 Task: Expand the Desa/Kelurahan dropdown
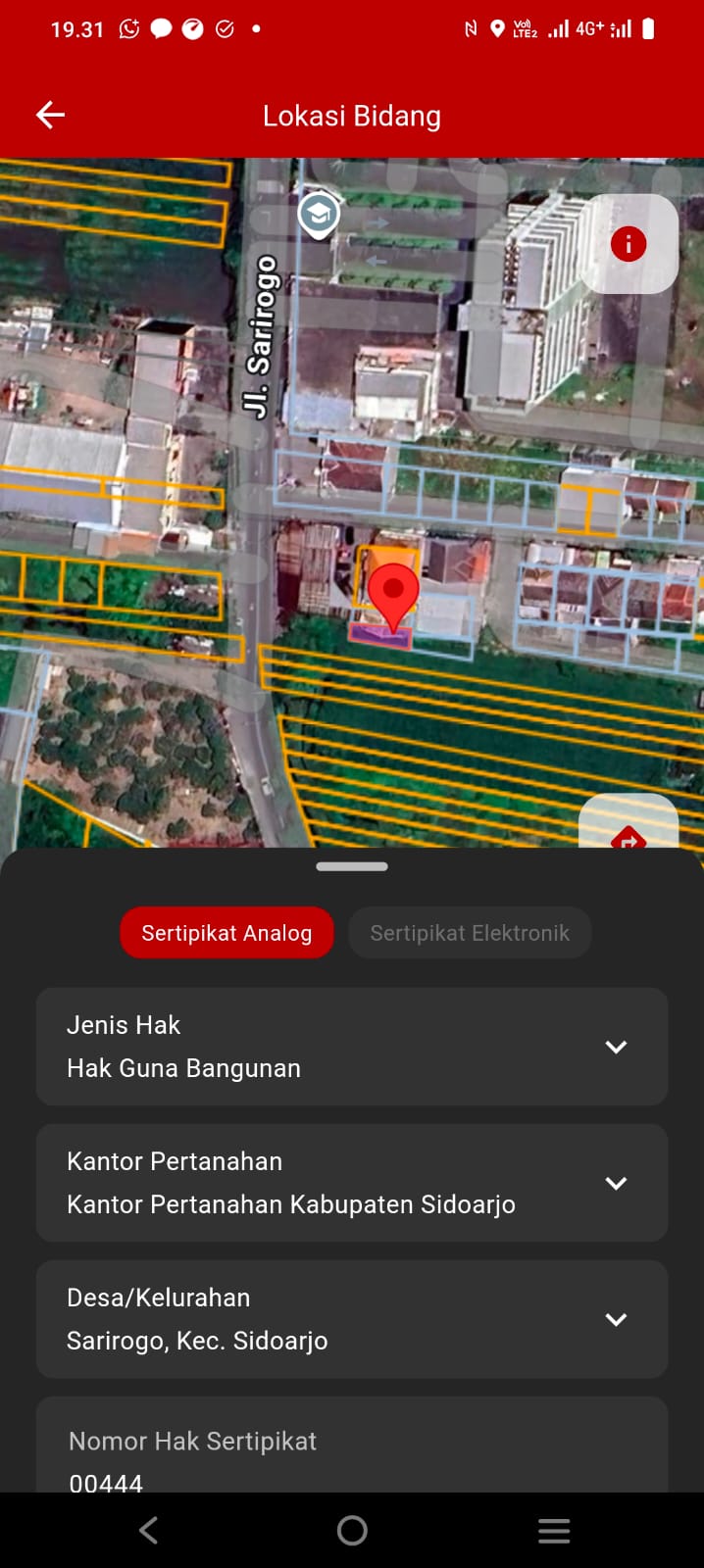click(x=616, y=1319)
